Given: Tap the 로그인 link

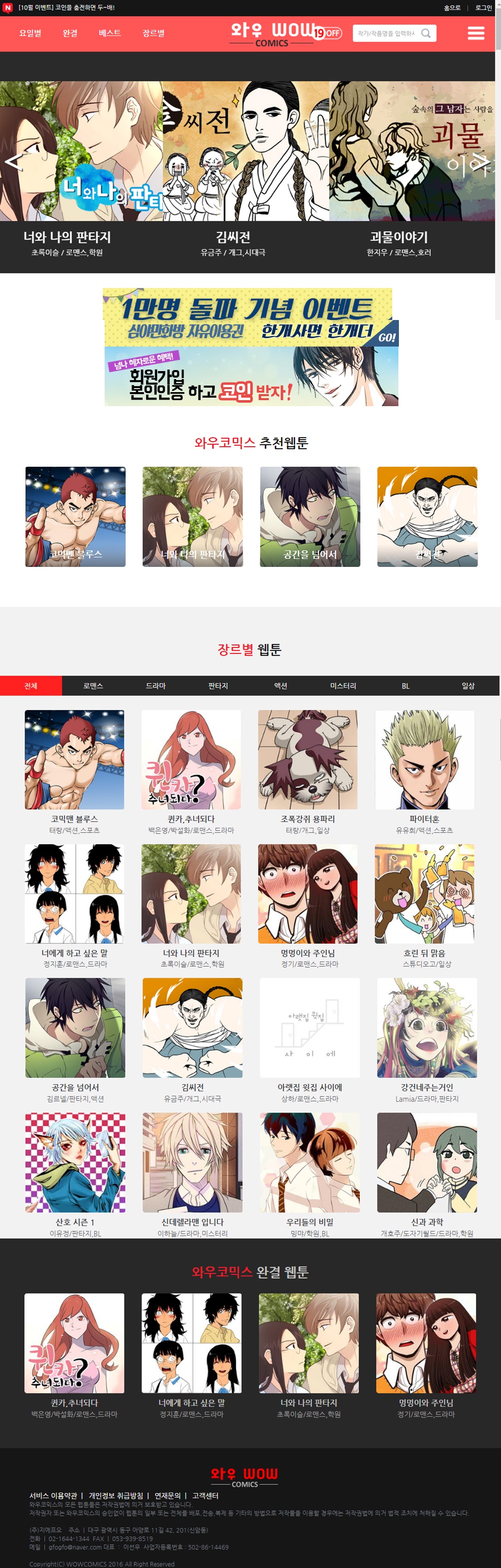Looking at the screenshot, I should 483,8.
